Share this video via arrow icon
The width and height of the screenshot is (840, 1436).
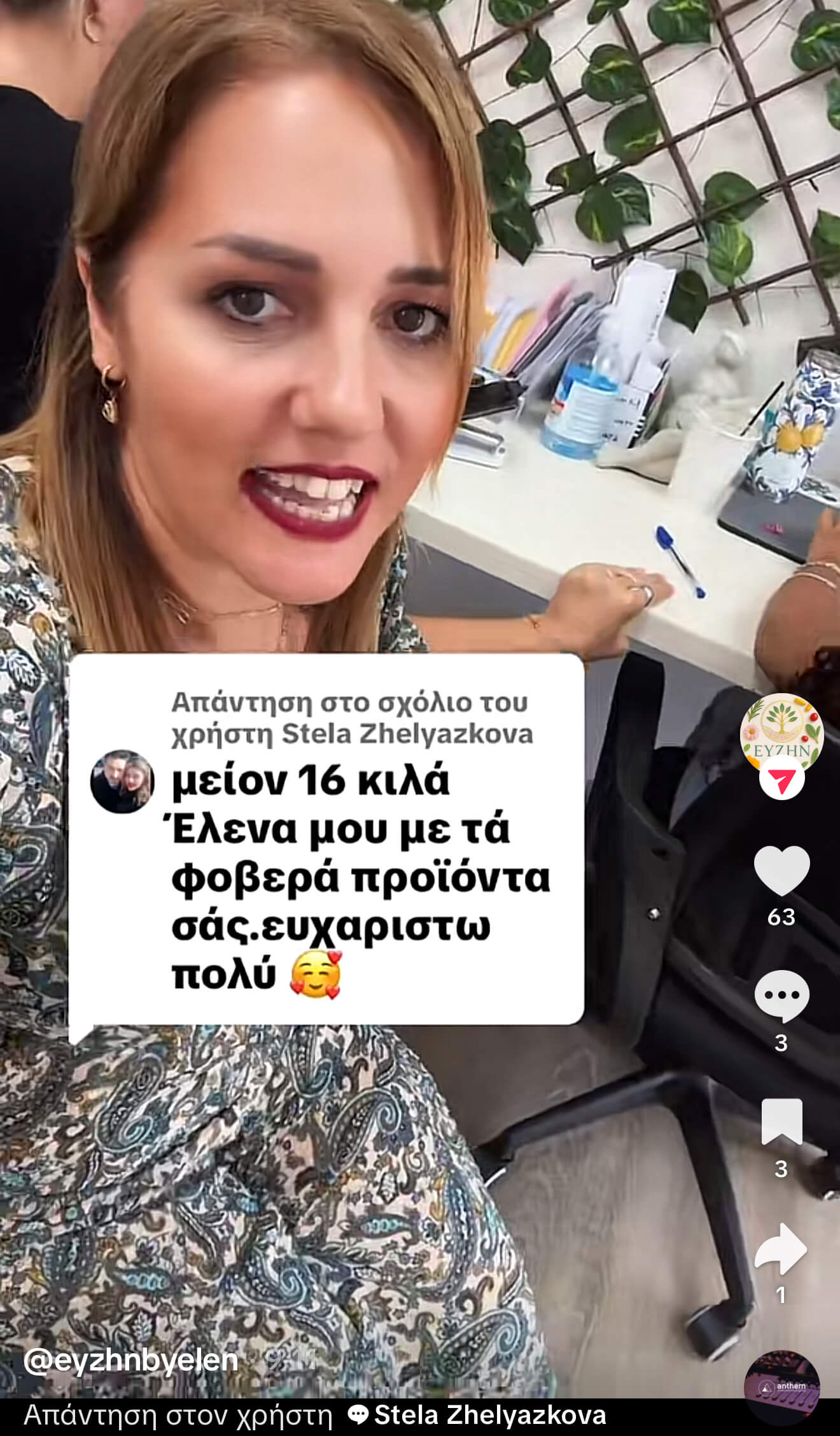click(x=781, y=1249)
